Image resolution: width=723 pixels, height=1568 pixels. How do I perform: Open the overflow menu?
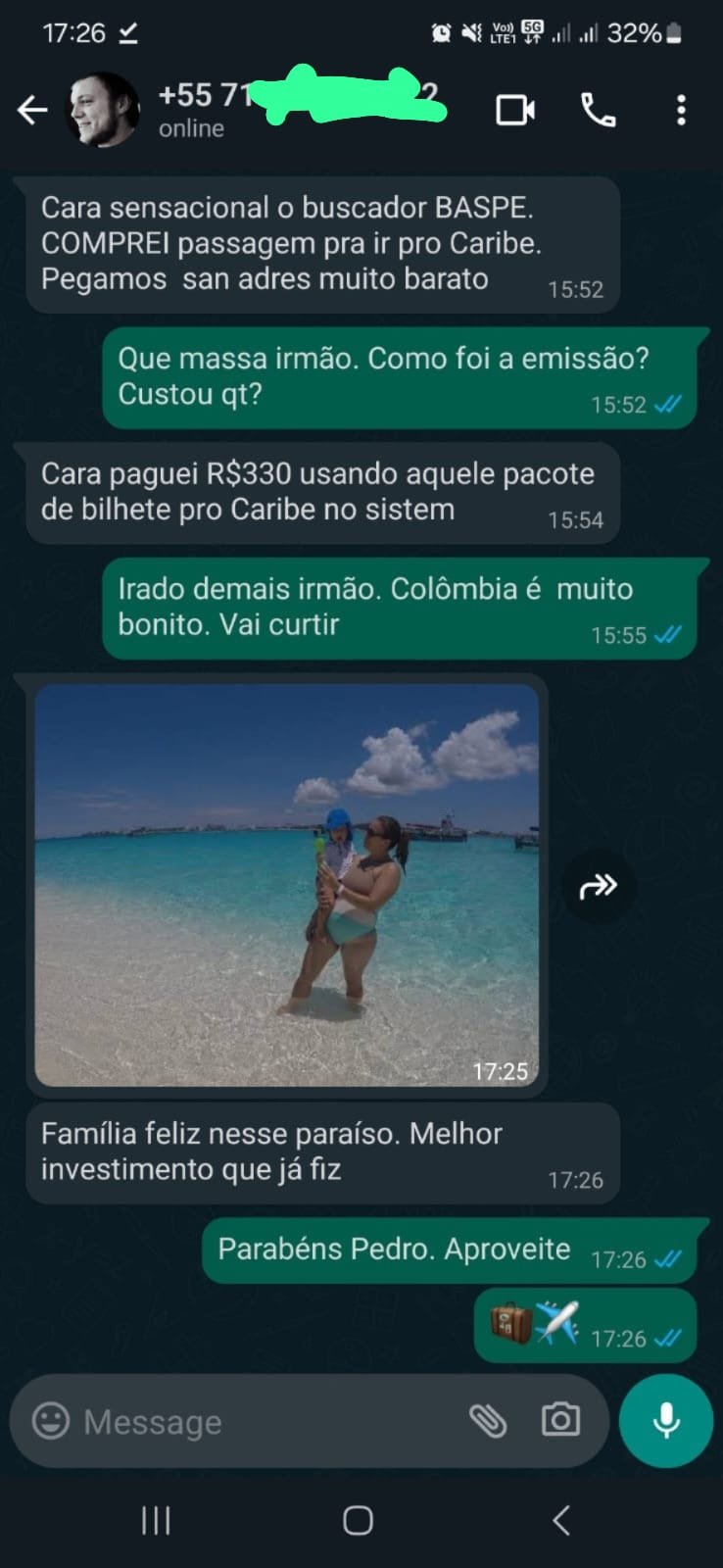[681, 110]
